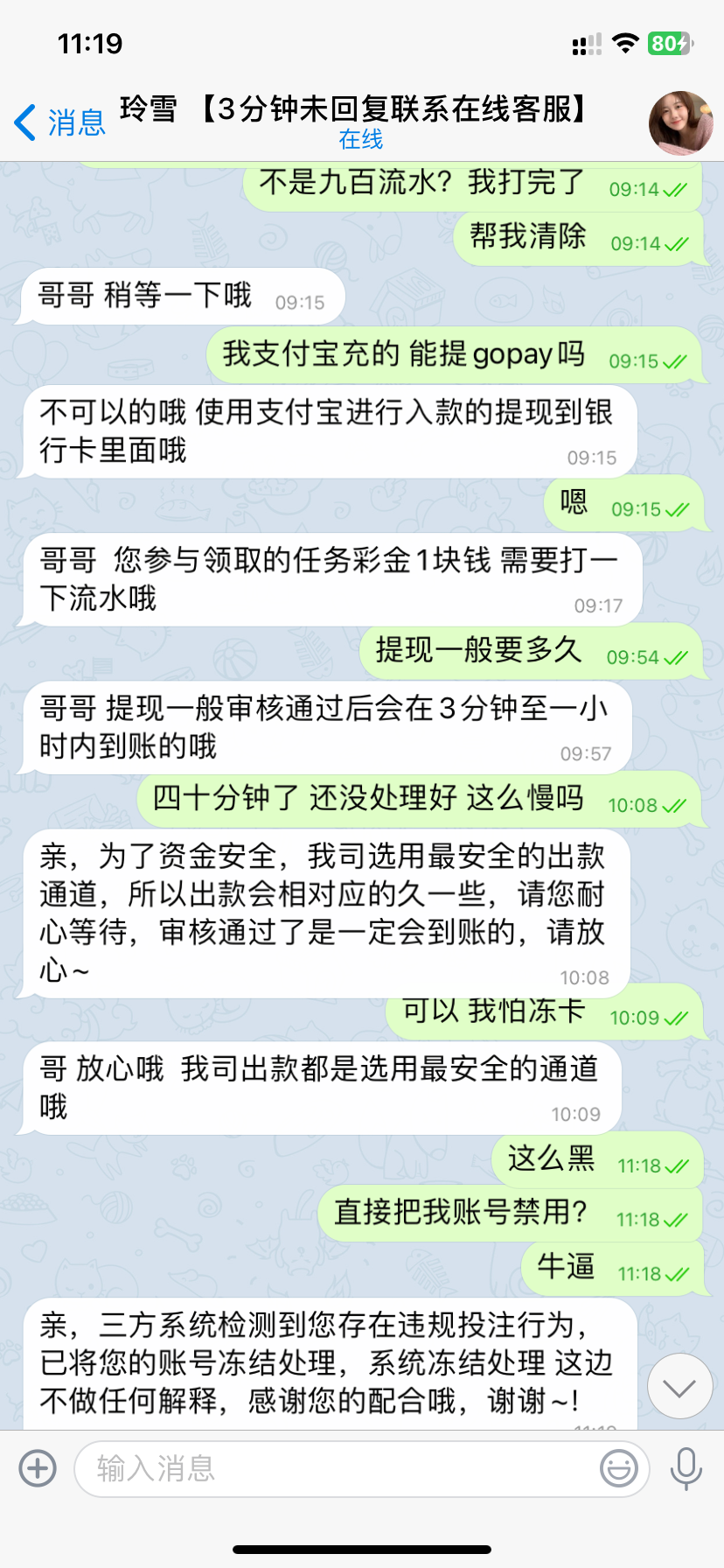
Task: Select the 在线 online status text
Action: coord(359,140)
